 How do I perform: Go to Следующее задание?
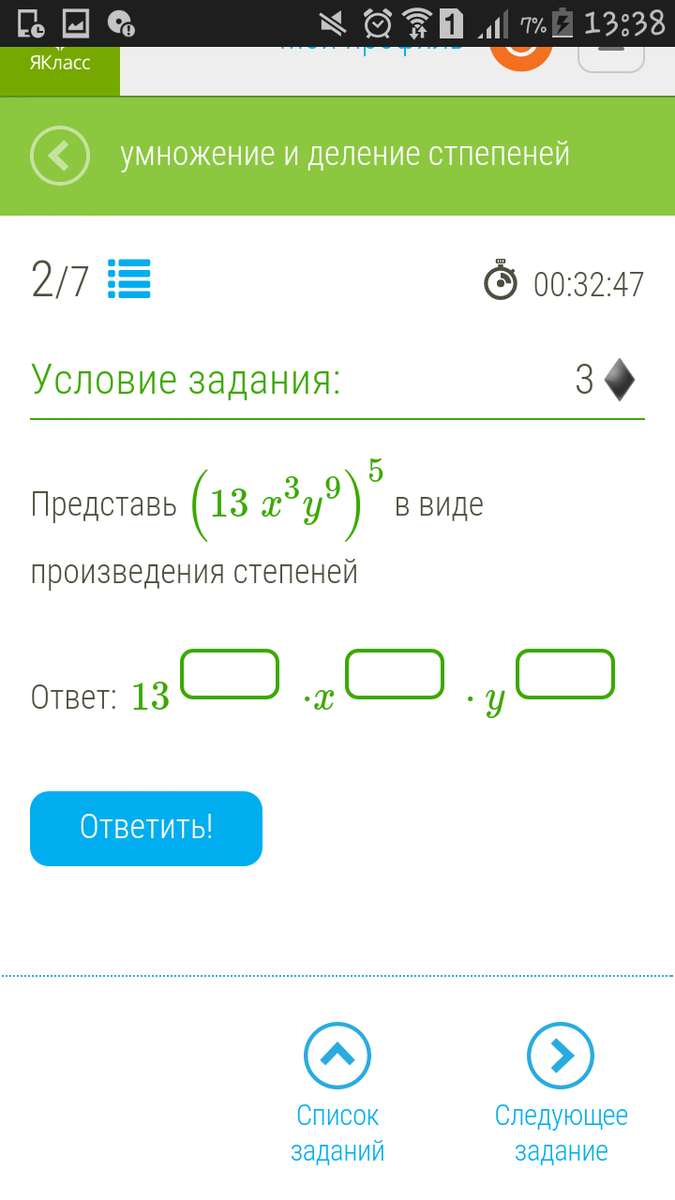tap(561, 1093)
